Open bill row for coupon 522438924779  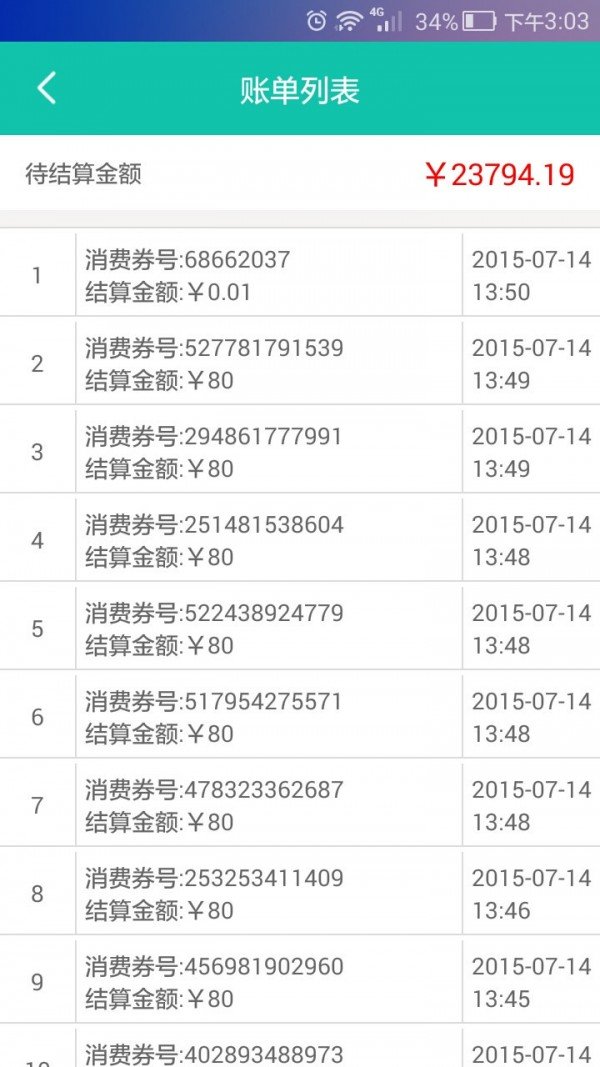pyautogui.click(x=300, y=629)
